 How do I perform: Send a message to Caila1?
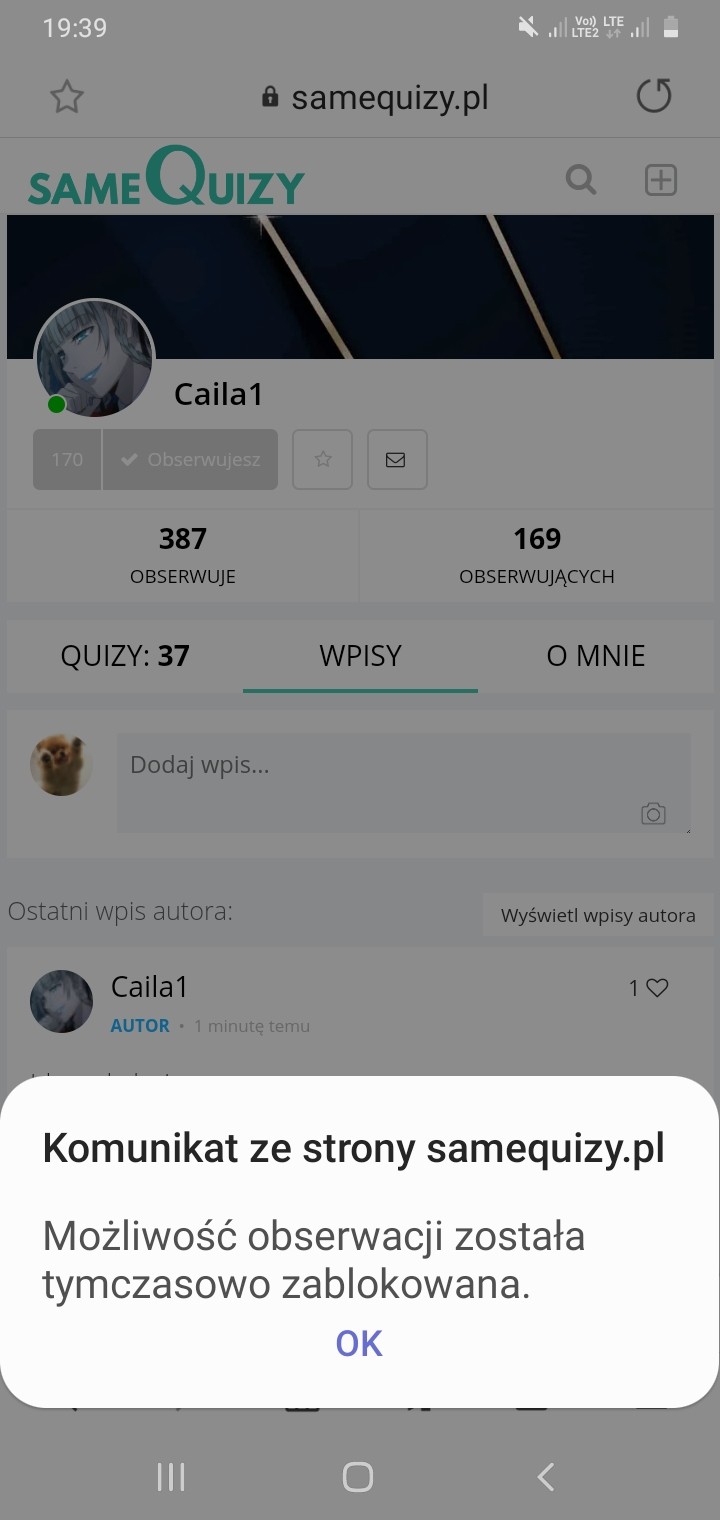[396, 460]
